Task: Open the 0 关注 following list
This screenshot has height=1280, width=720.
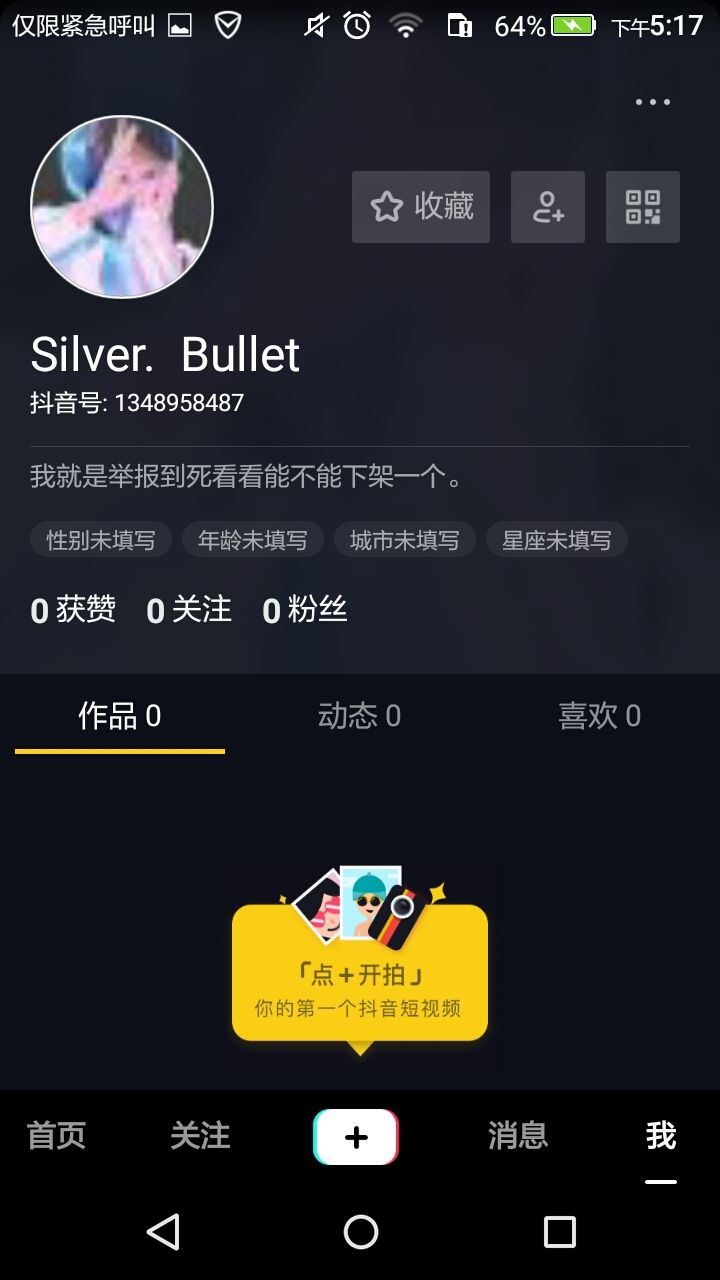Action: tap(189, 610)
